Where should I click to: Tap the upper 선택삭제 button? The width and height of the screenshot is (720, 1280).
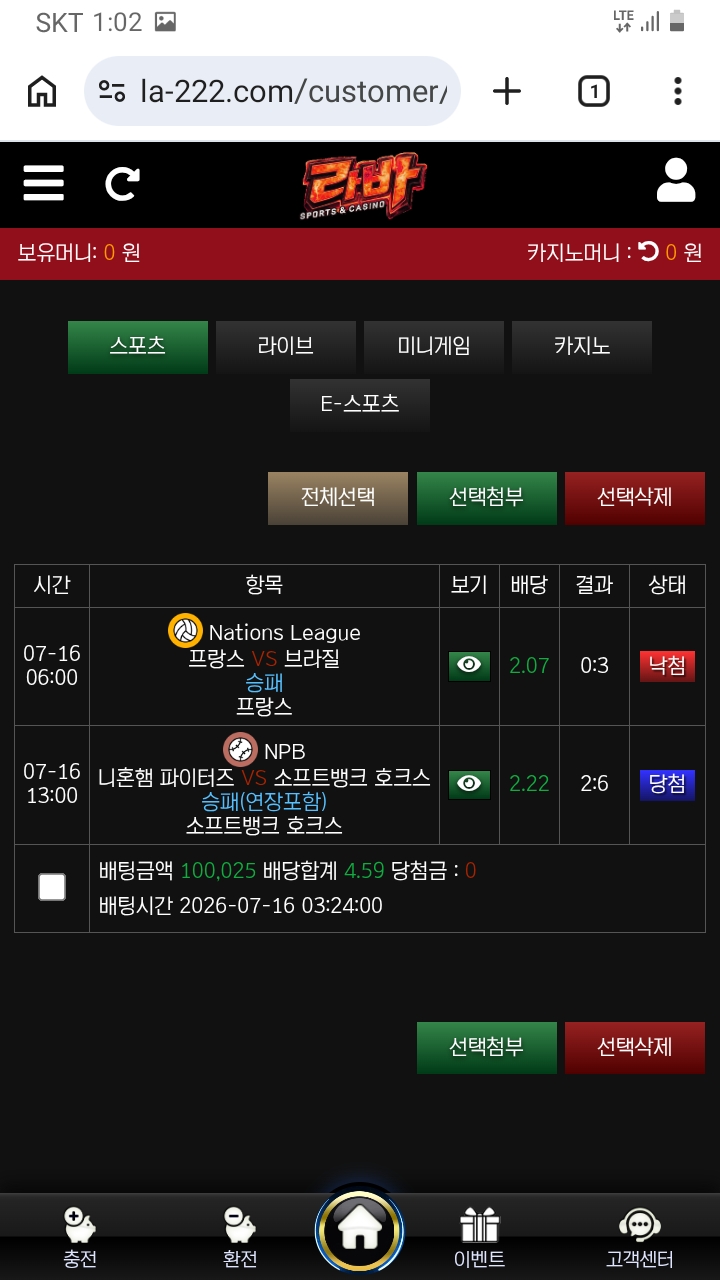(x=635, y=498)
